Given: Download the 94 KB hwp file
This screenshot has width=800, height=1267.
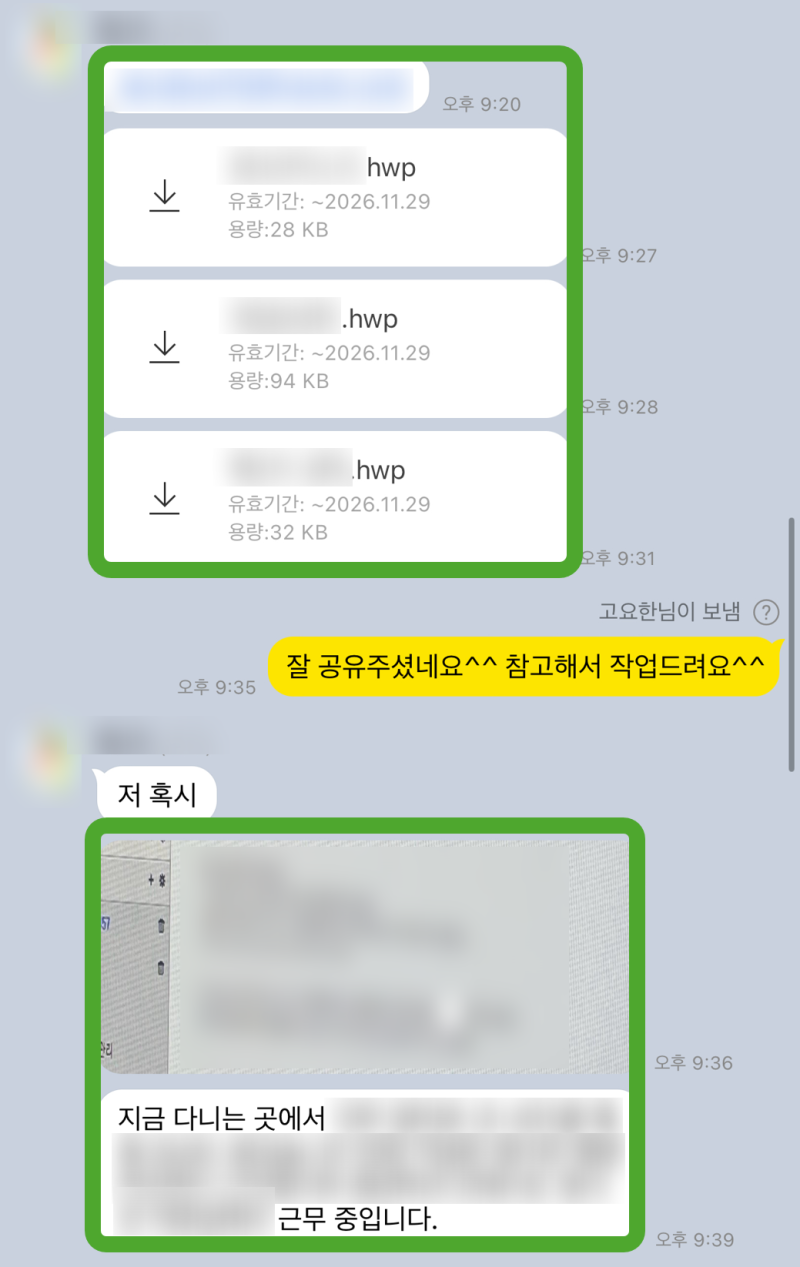Looking at the screenshot, I should coord(164,348).
